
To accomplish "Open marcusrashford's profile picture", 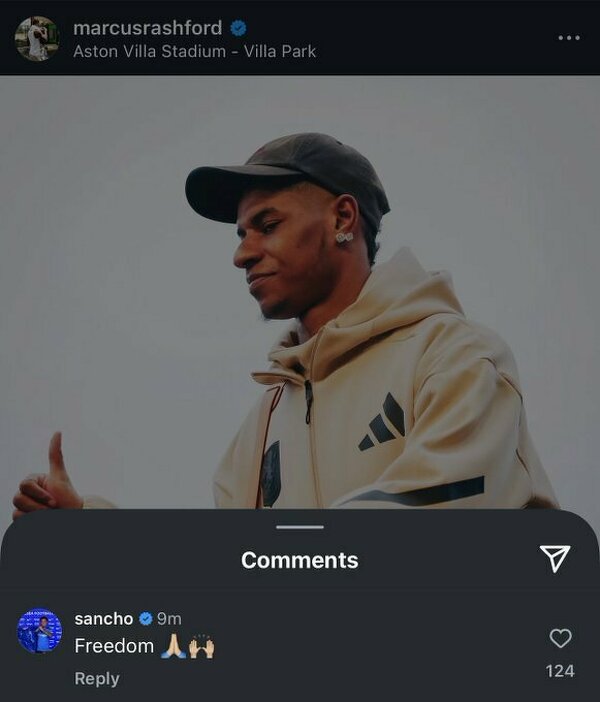I will (37, 38).
